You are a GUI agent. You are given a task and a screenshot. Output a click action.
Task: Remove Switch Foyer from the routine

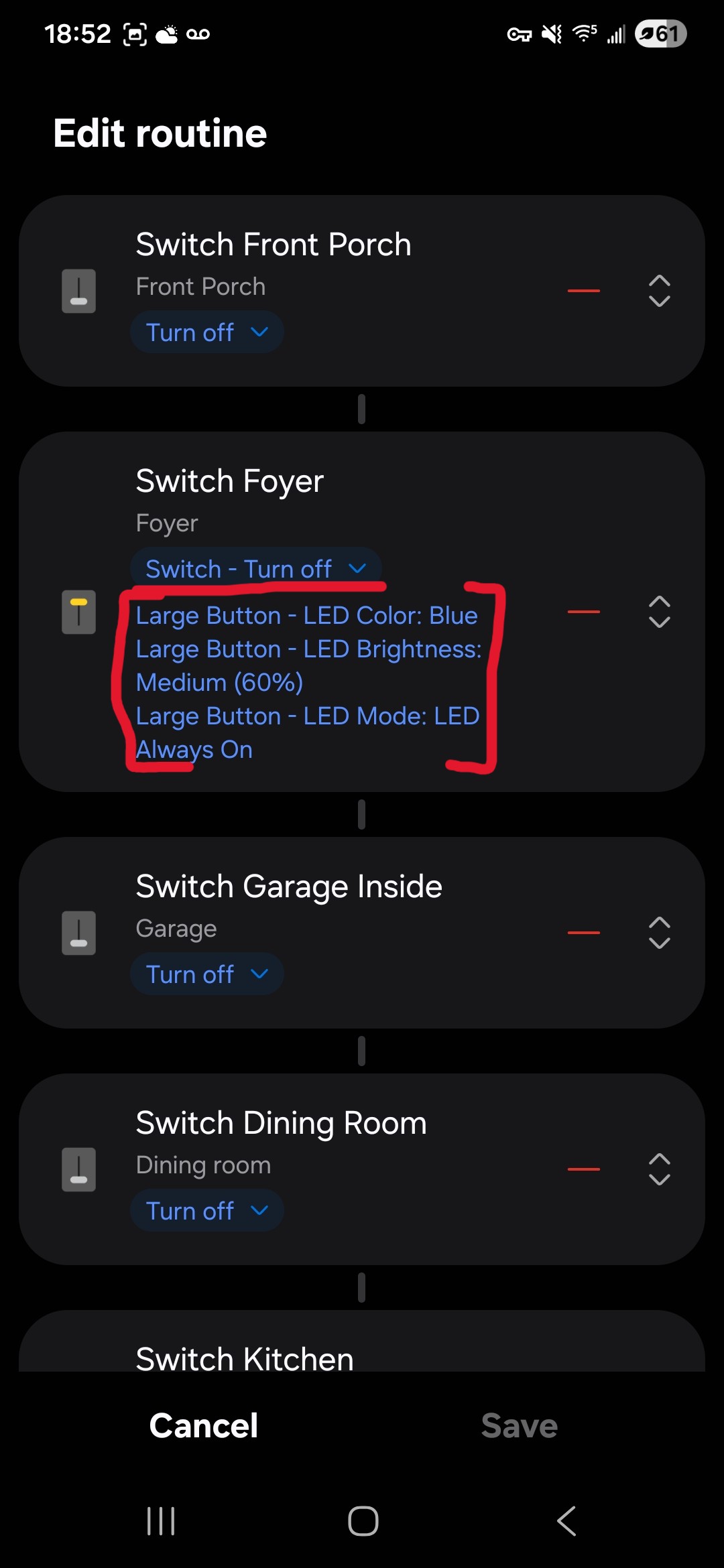[x=583, y=612]
